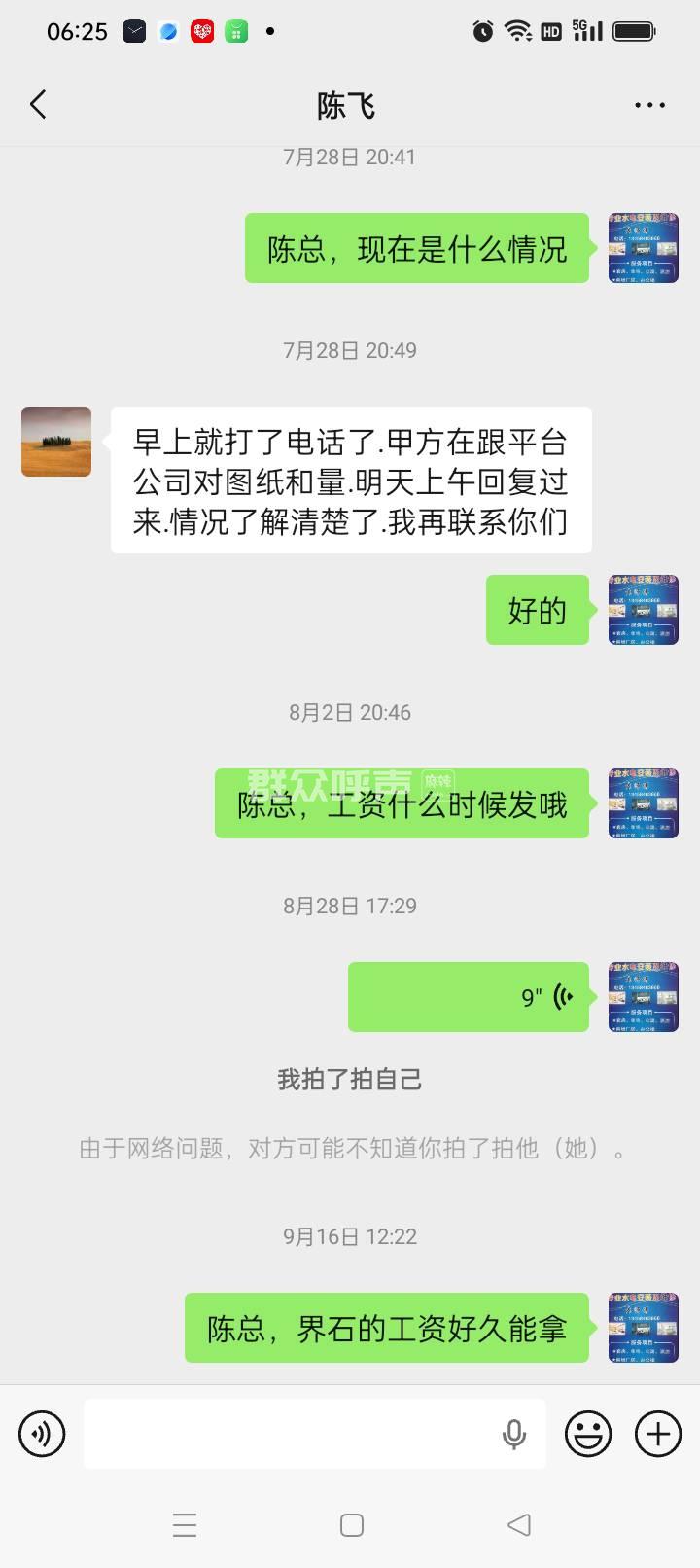Open the system recent apps view
This screenshot has height=1568, width=700.
[x=185, y=1524]
